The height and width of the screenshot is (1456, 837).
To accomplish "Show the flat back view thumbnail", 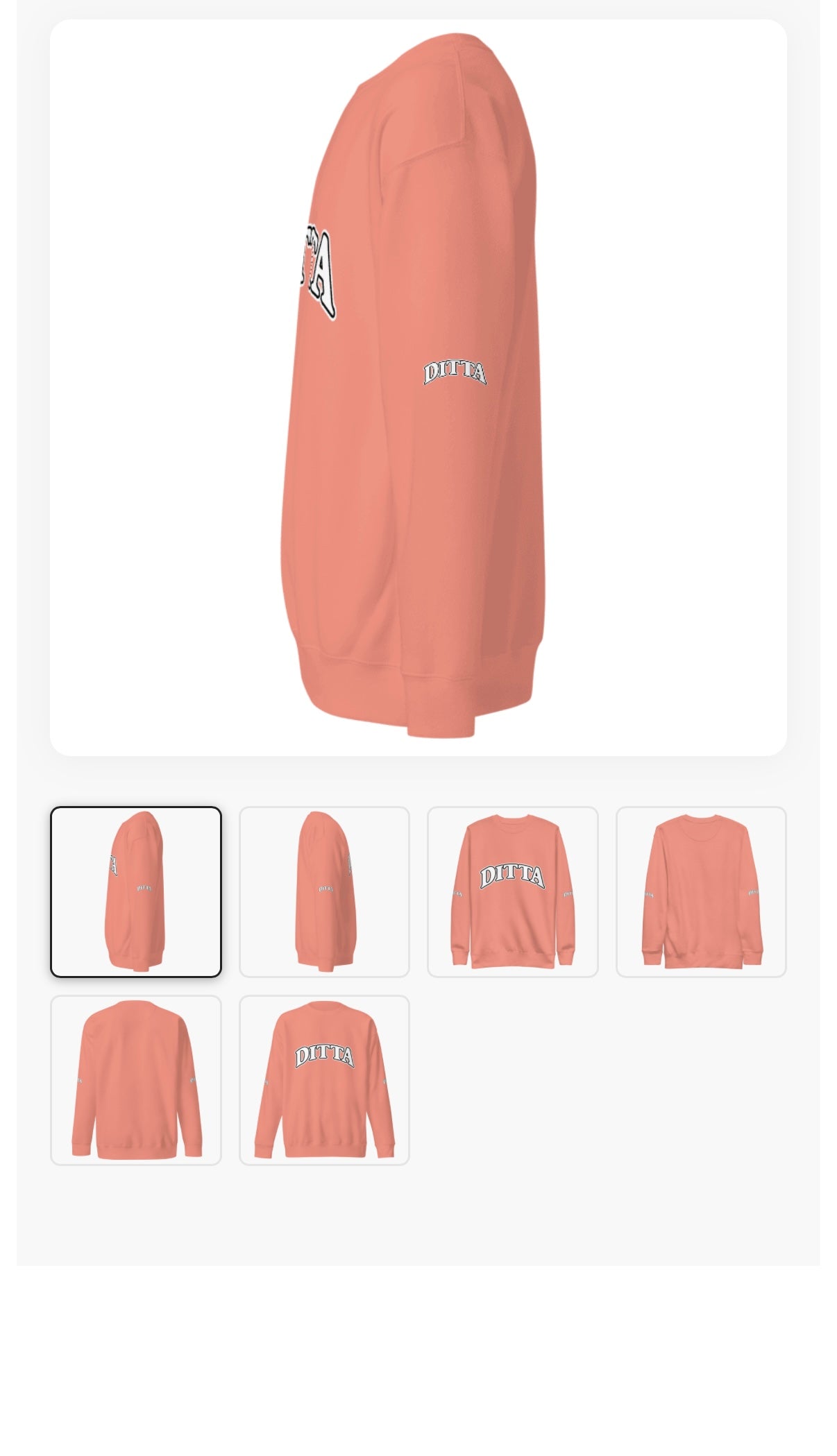I will tap(701, 891).
